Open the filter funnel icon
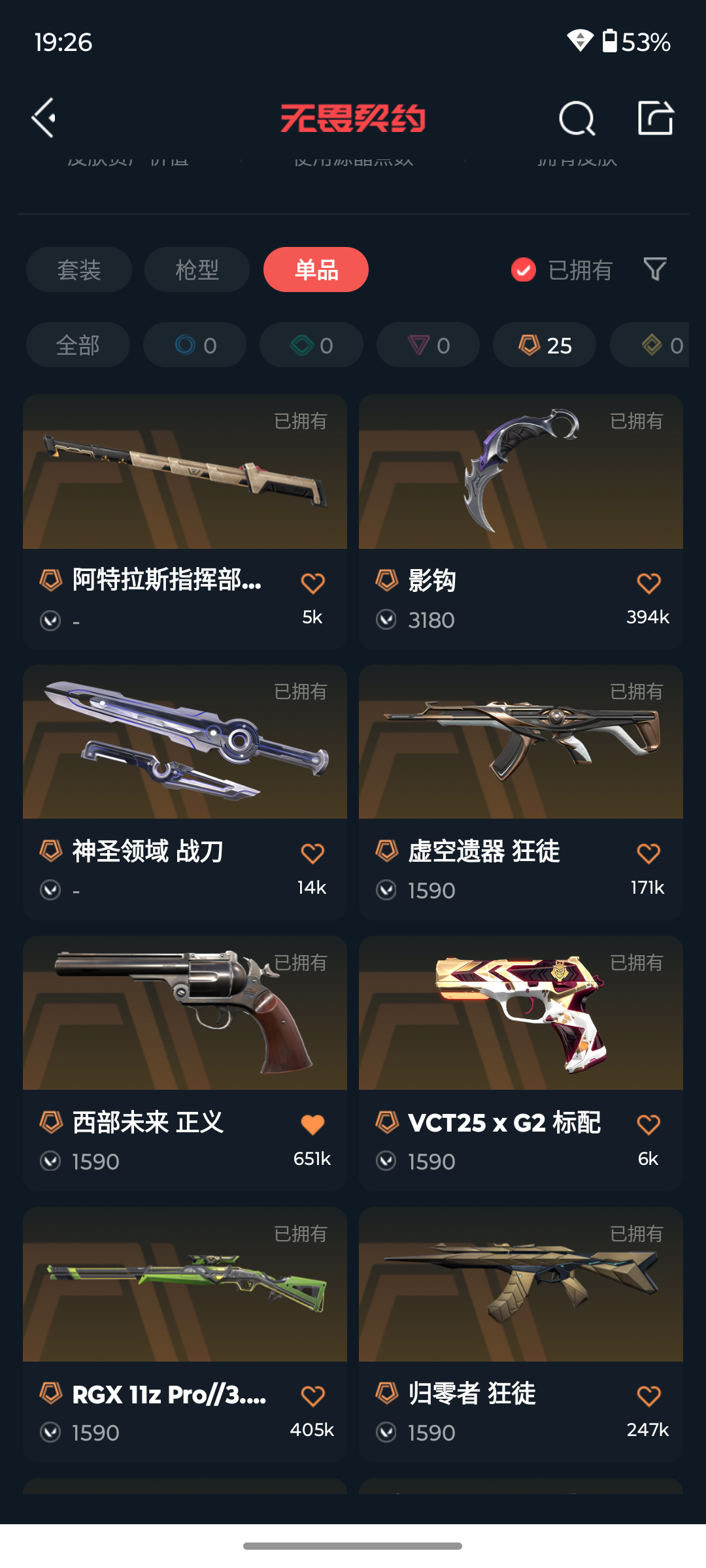The height and width of the screenshot is (1568, 706). (x=655, y=269)
